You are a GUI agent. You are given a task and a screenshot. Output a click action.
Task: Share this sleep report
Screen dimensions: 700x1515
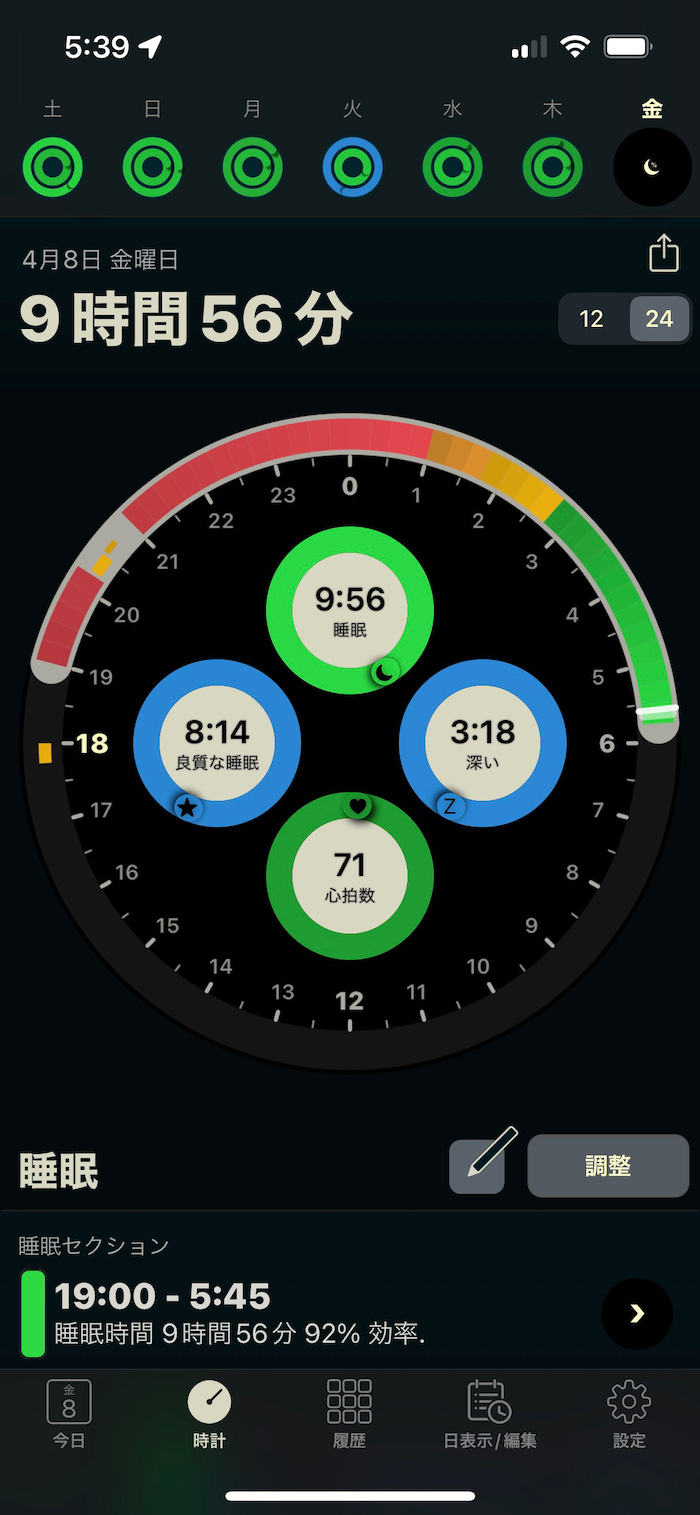(664, 254)
